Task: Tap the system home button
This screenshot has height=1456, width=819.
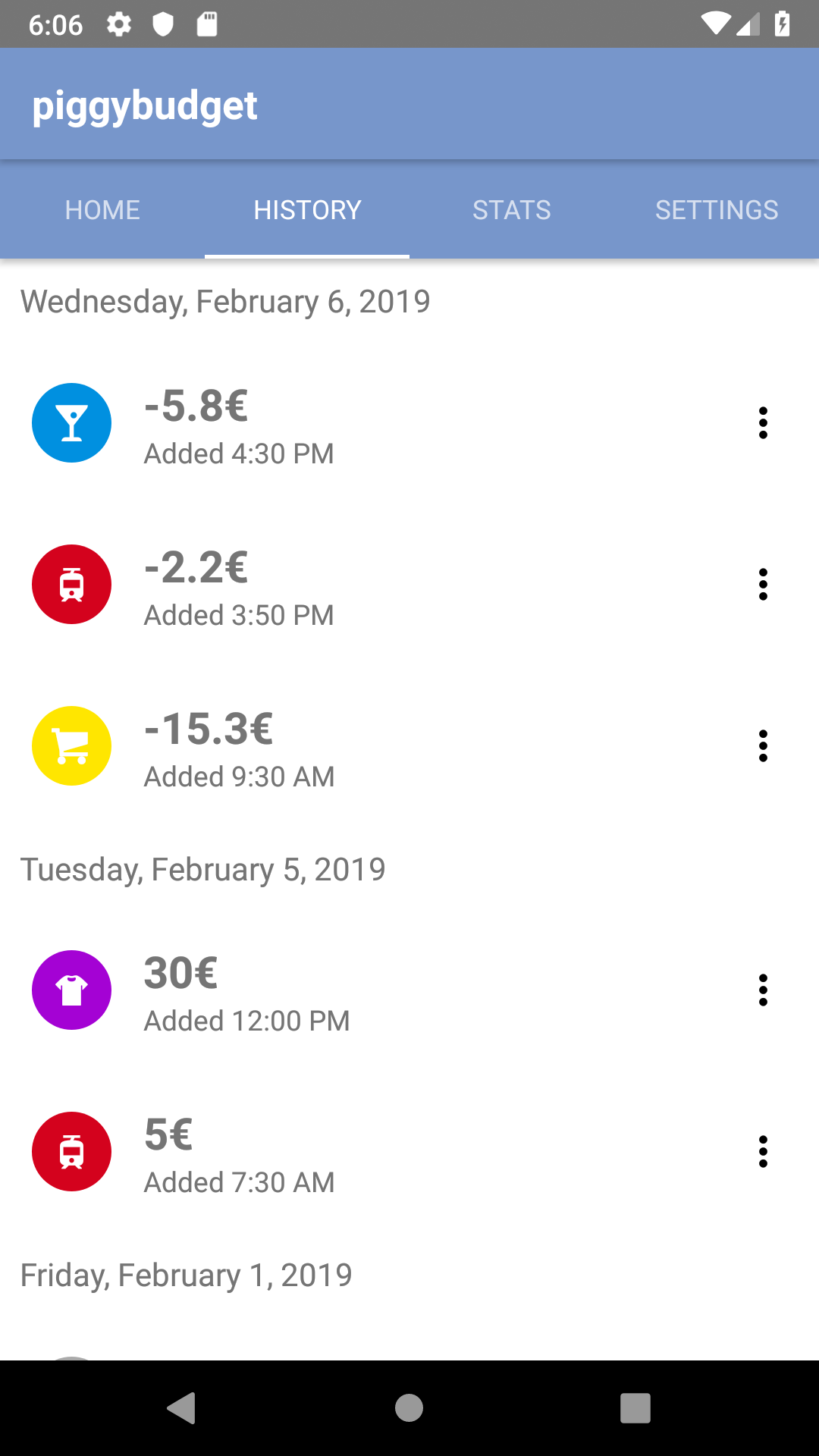Action: coord(409,1408)
